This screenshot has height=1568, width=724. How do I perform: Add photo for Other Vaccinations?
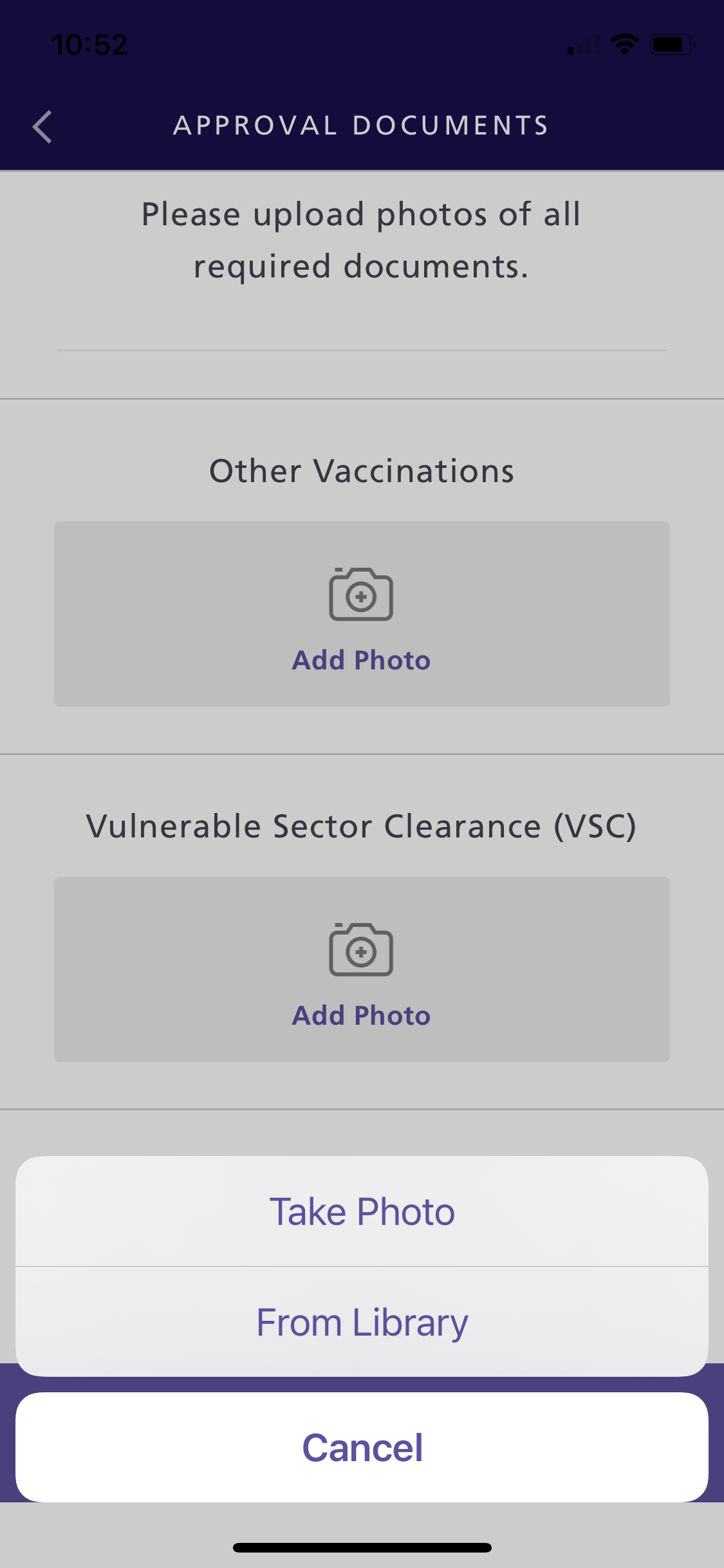point(362,614)
